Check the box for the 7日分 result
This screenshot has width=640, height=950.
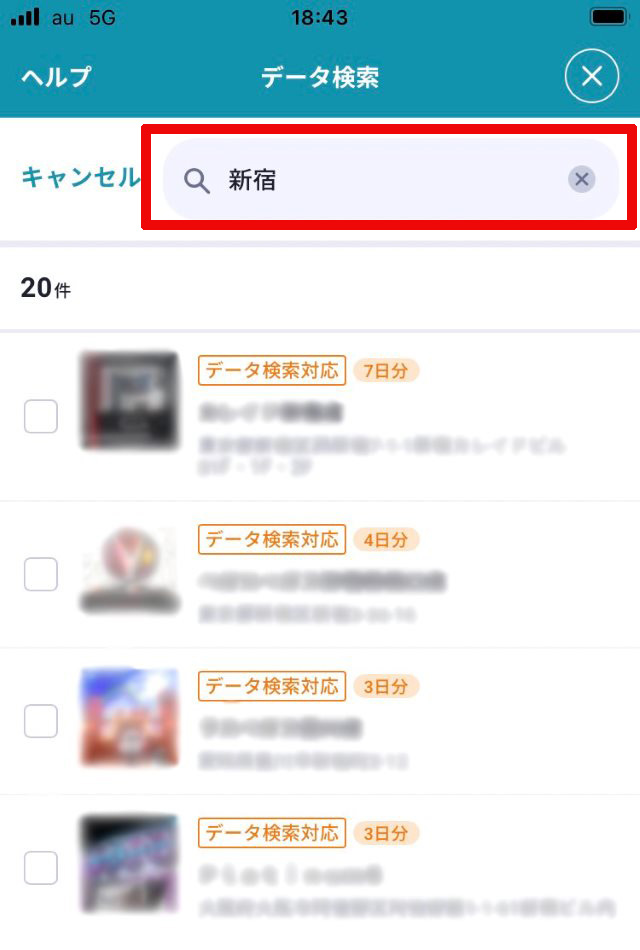41,416
